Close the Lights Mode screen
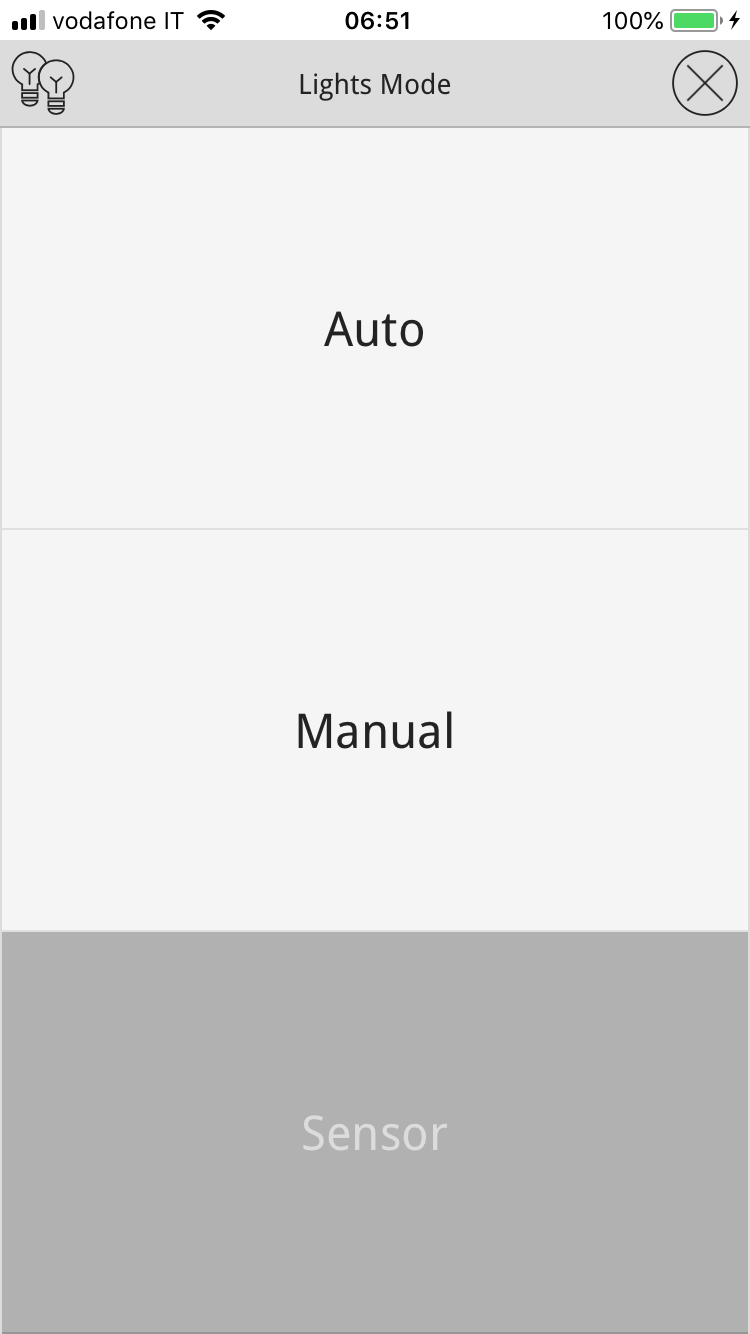The height and width of the screenshot is (1334, 750). 704,84
